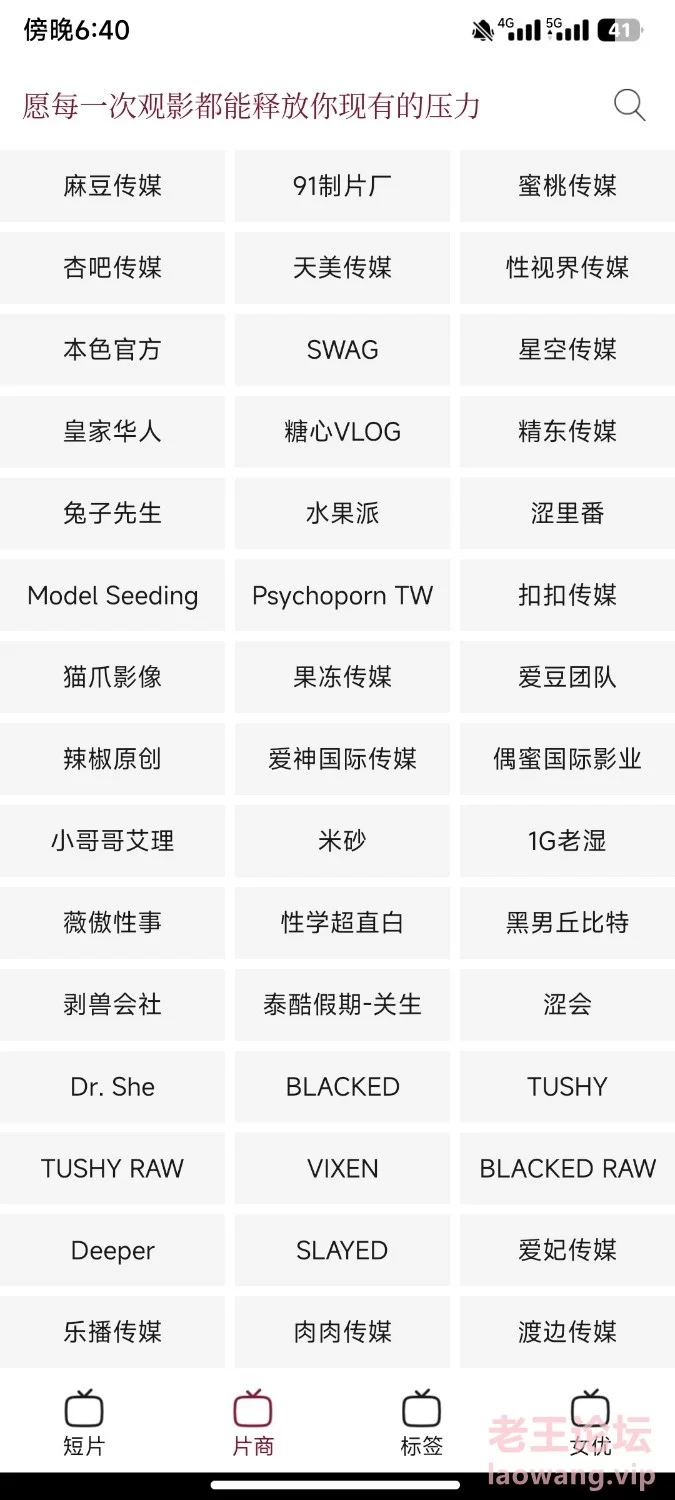Open the Model Seeding studio
Viewport: 675px width, 1500px height.
[x=112, y=596]
